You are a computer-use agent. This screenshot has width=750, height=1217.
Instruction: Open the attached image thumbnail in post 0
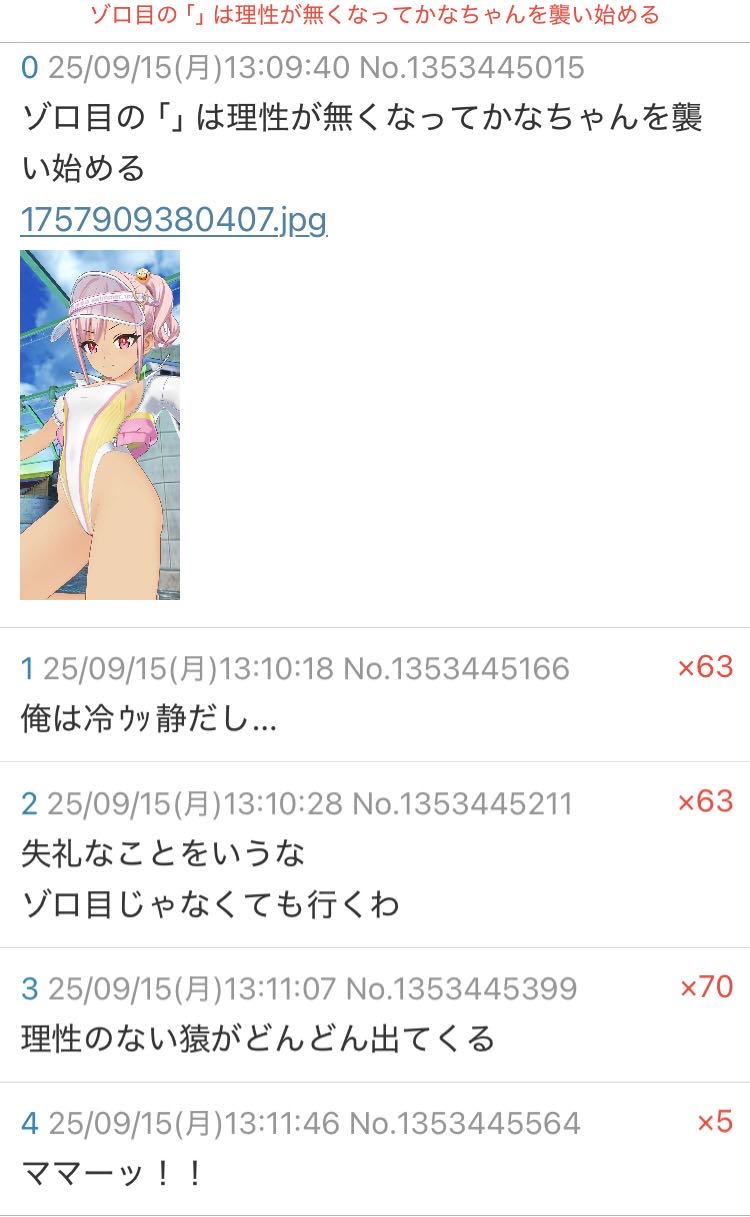[x=100, y=425]
